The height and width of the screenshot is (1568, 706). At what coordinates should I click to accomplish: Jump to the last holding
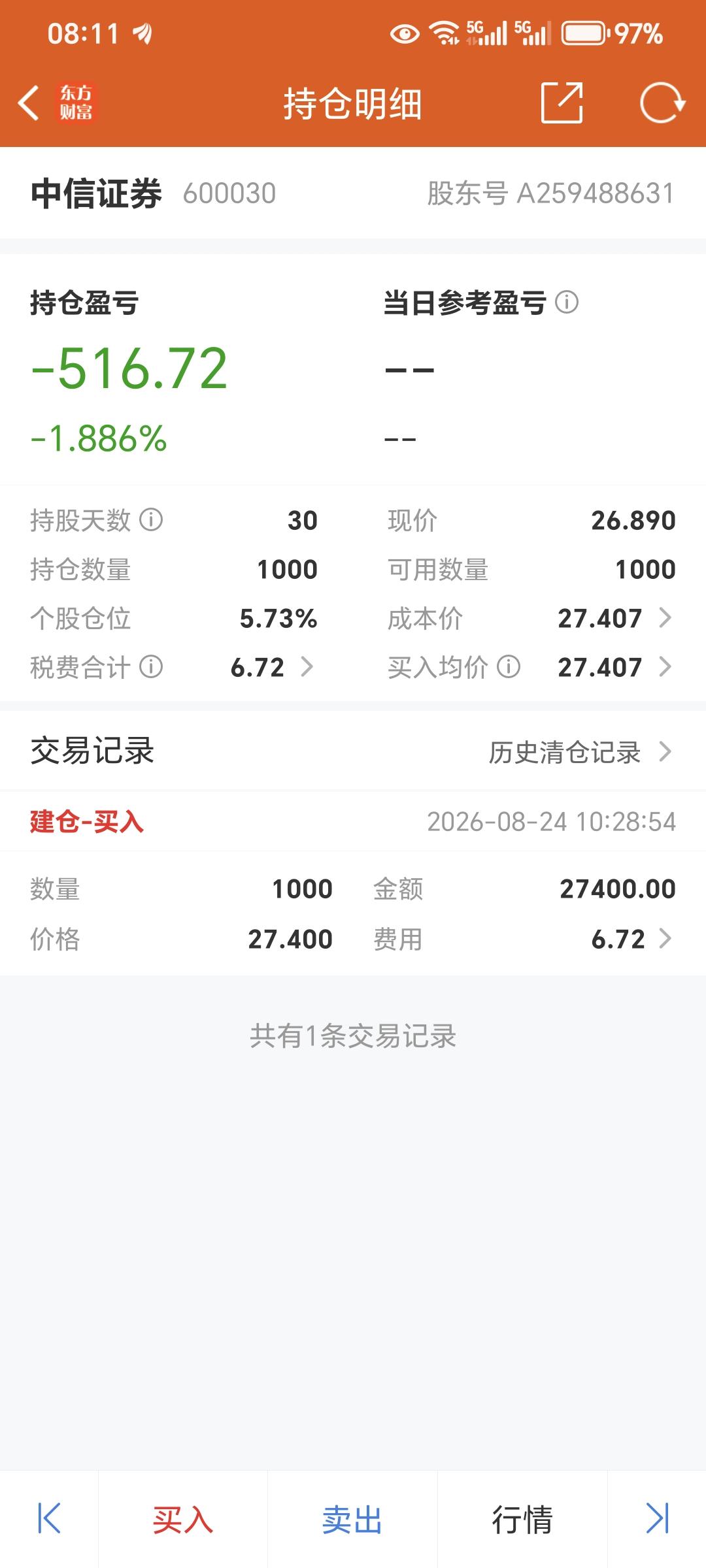657,1518
